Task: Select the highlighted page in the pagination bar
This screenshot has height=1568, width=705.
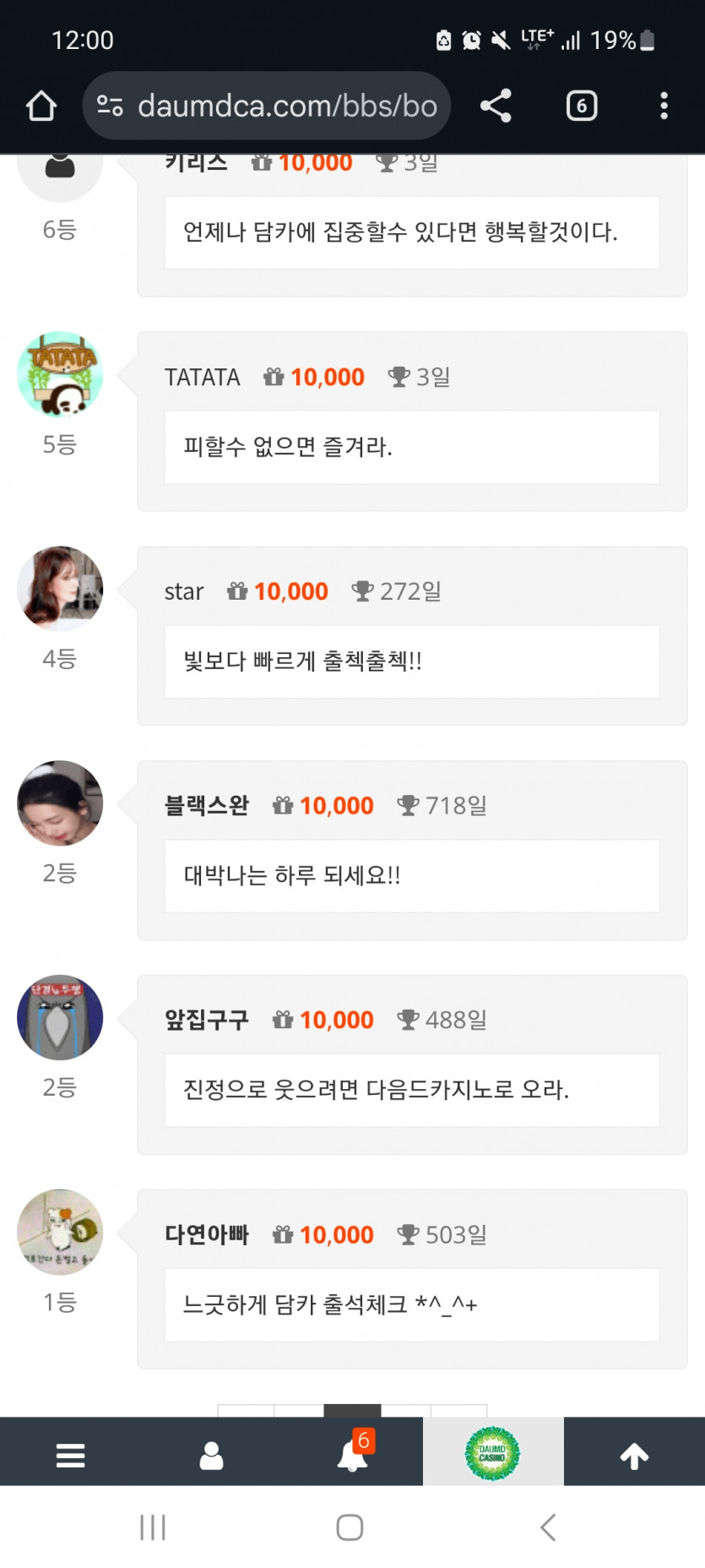Action: 352,1403
